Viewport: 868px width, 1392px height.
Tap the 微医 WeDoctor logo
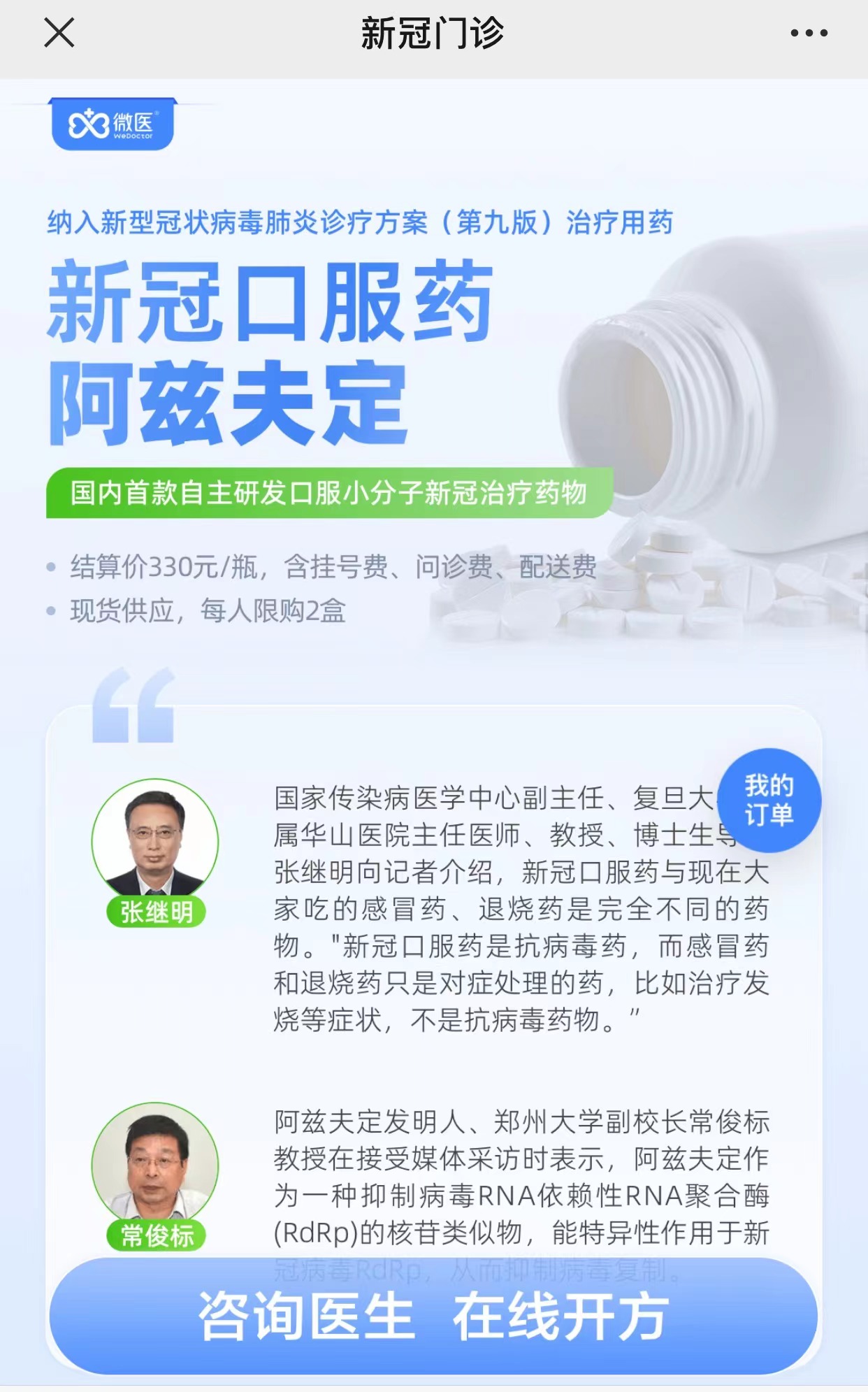click(x=112, y=123)
